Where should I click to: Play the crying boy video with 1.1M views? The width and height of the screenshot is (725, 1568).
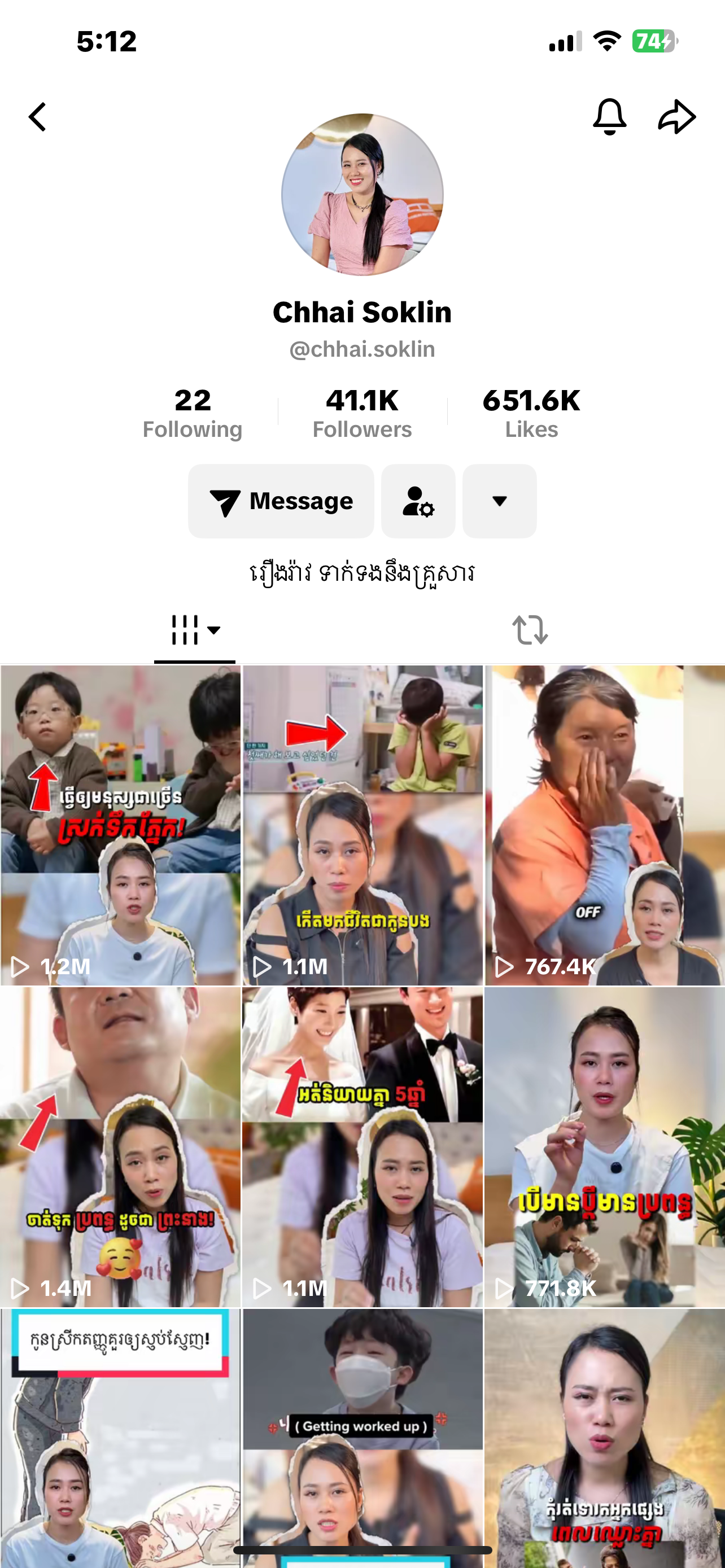click(362, 825)
